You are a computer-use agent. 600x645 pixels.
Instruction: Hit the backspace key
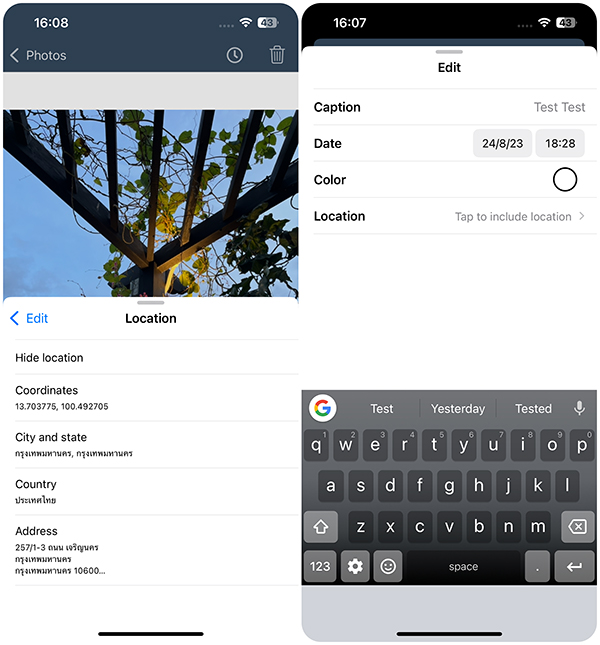tap(576, 526)
